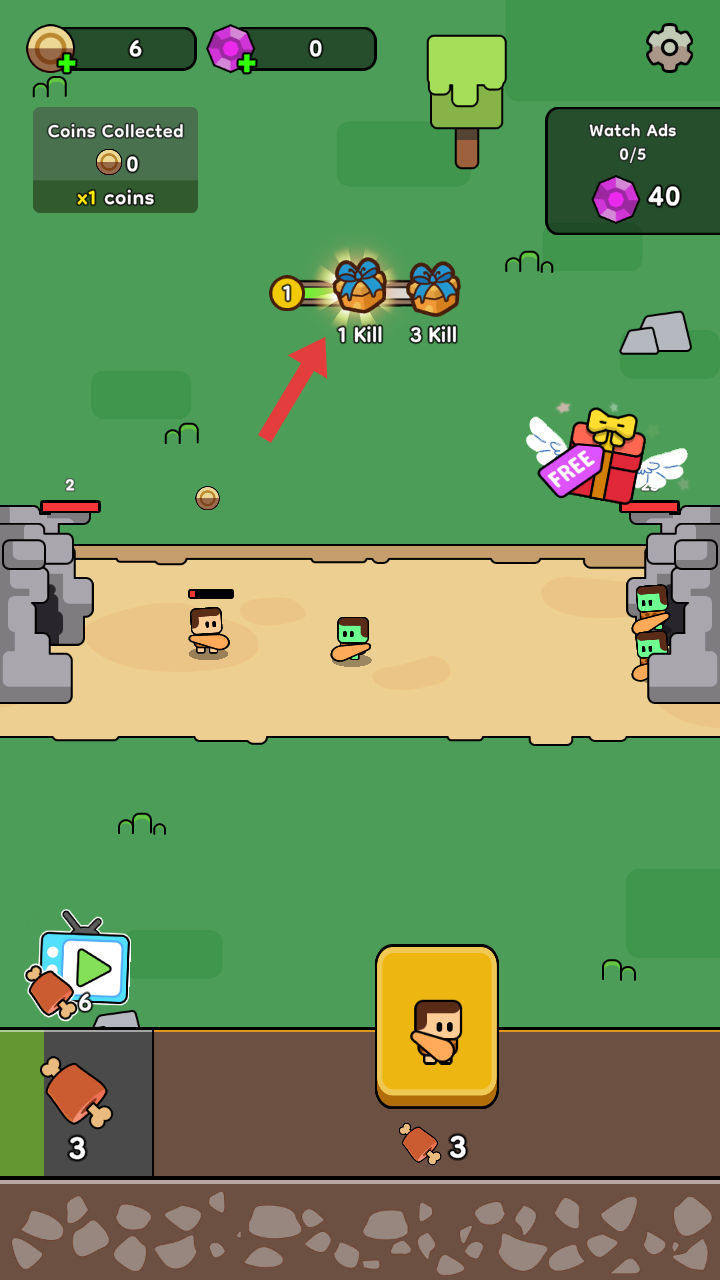Open the settings gear
This screenshot has height=1280, width=720.
pos(669,48)
